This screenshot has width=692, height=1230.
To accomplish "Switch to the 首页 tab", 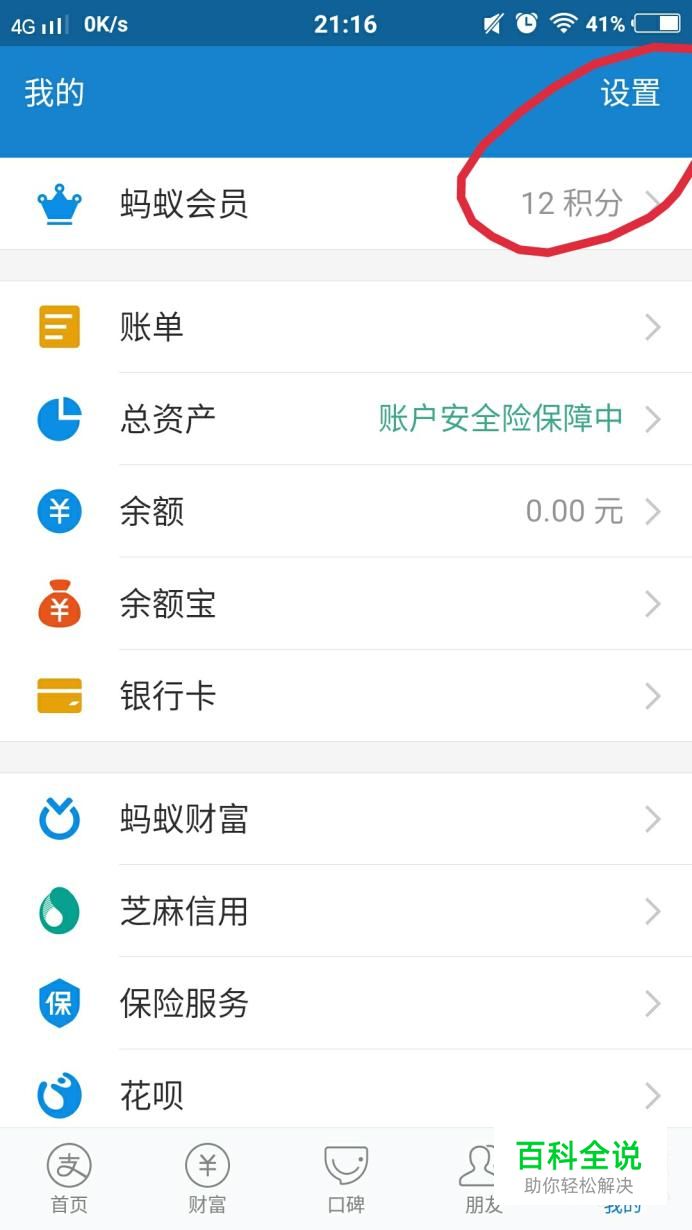I will click(x=69, y=1178).
